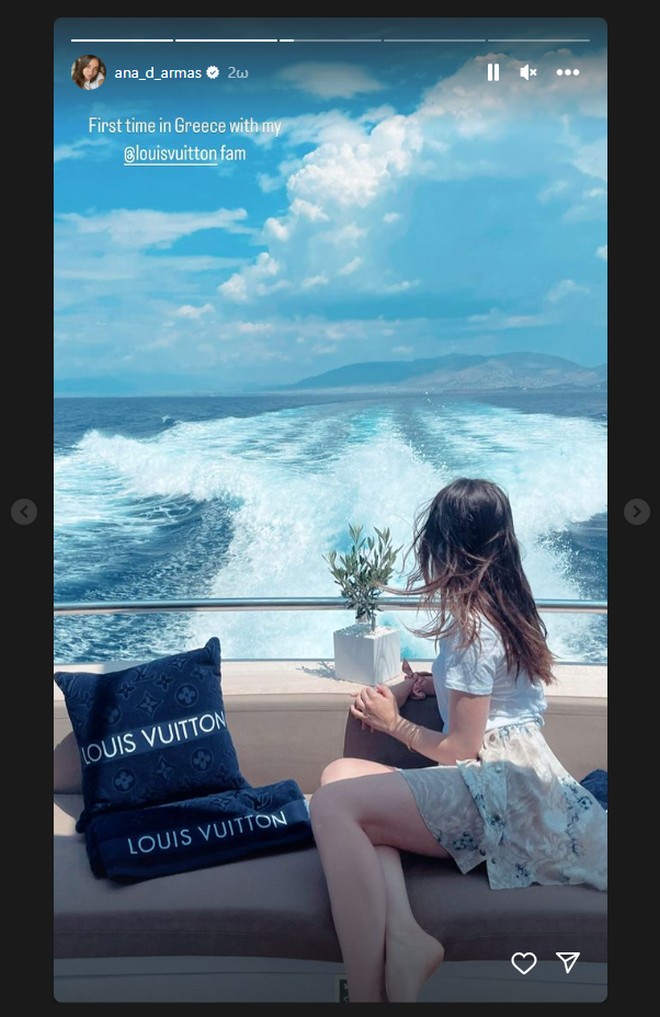This screenshot has height=1017, width=660.
Task: Like this story with the heart
Action: point(524,962)
